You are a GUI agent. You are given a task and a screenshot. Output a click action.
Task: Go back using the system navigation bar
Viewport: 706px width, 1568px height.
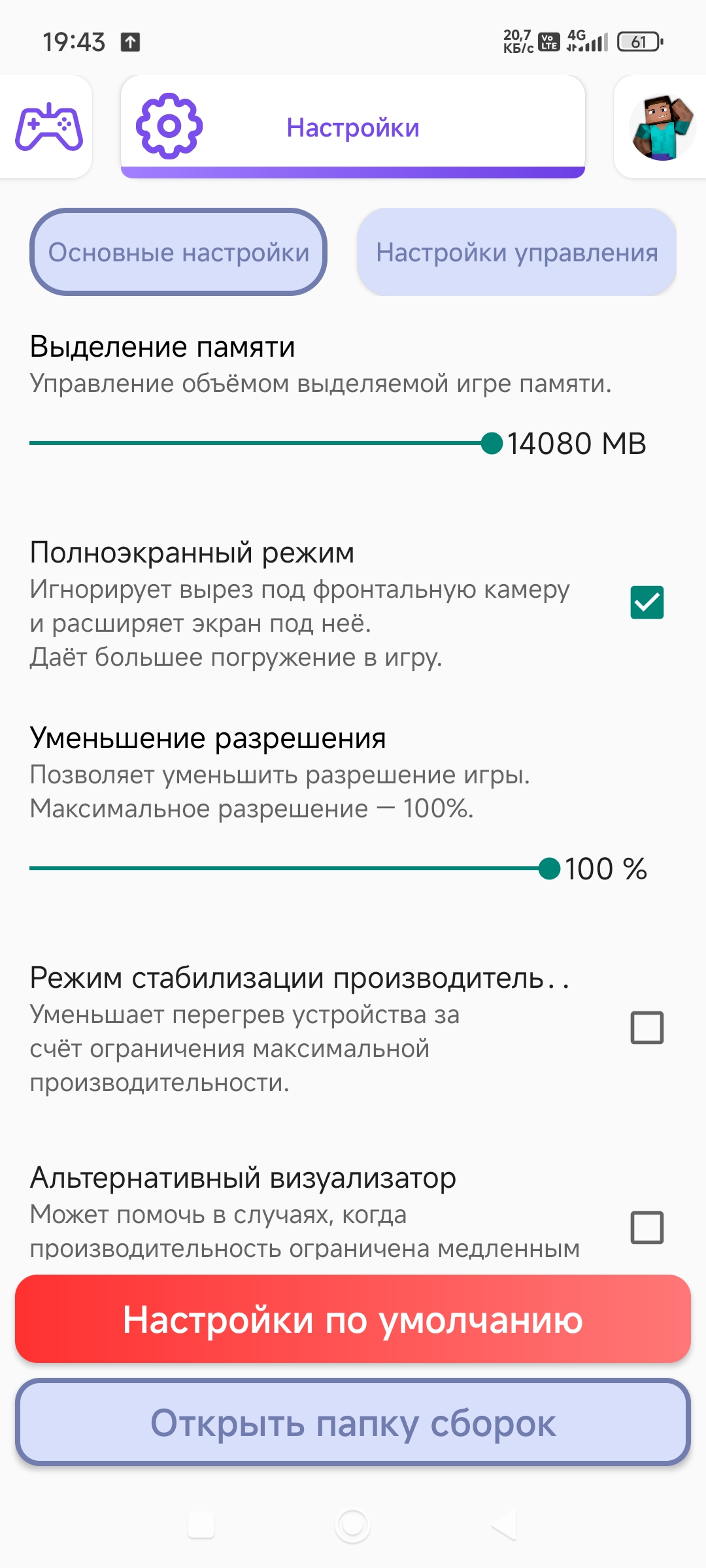[x=504, y=1526]
